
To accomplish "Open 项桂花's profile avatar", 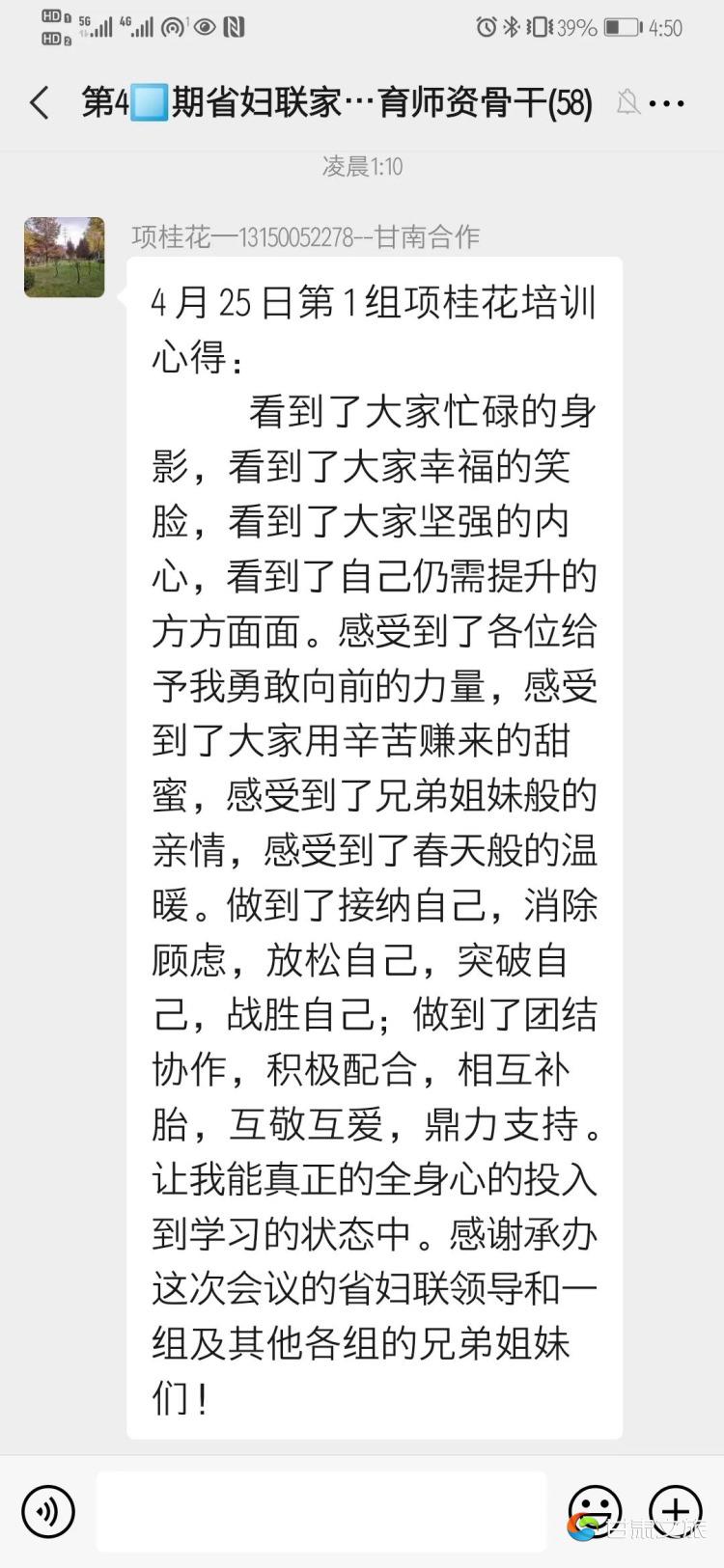I will click(65, 258).
